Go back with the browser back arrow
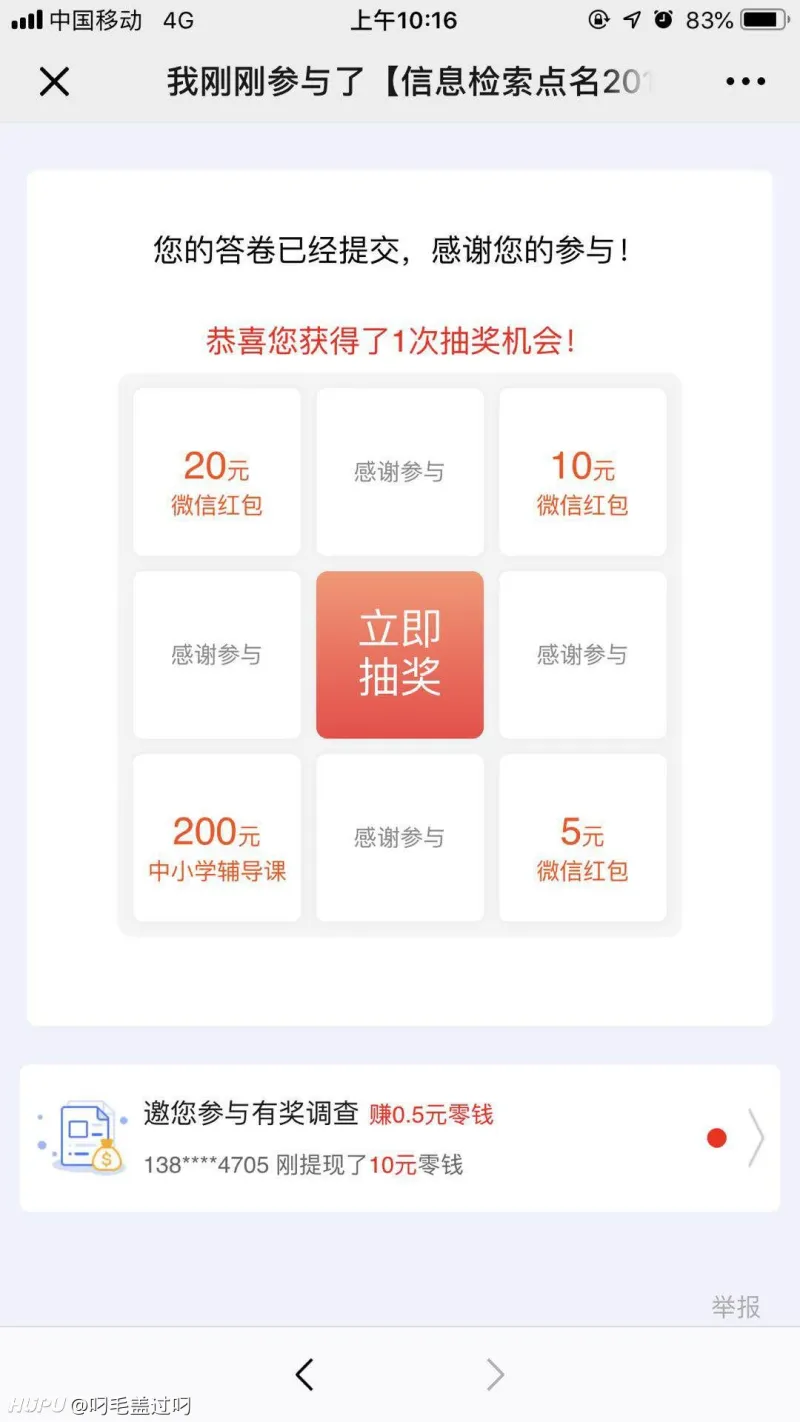 [x=305, y=1375]
